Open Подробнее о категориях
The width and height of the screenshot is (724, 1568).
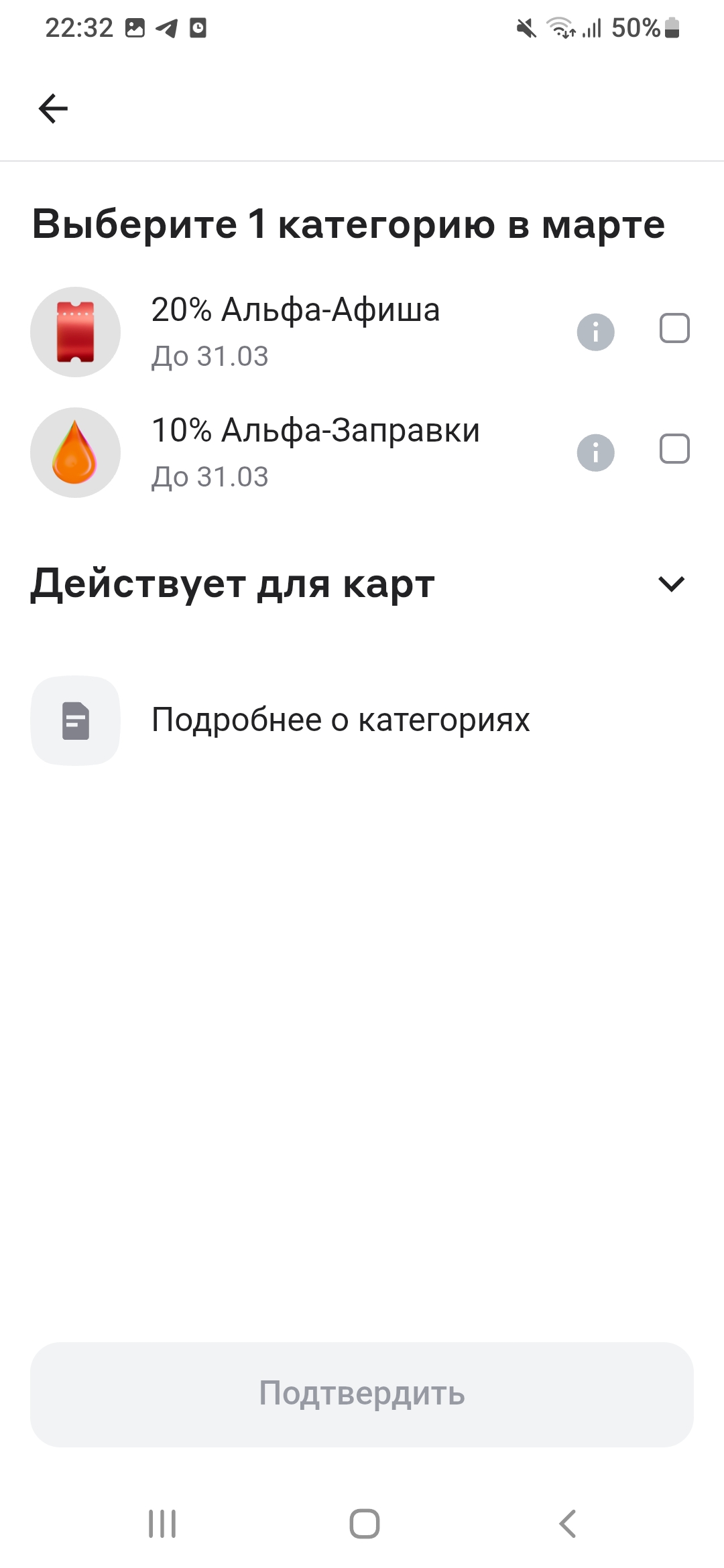(x=341, y=720)
